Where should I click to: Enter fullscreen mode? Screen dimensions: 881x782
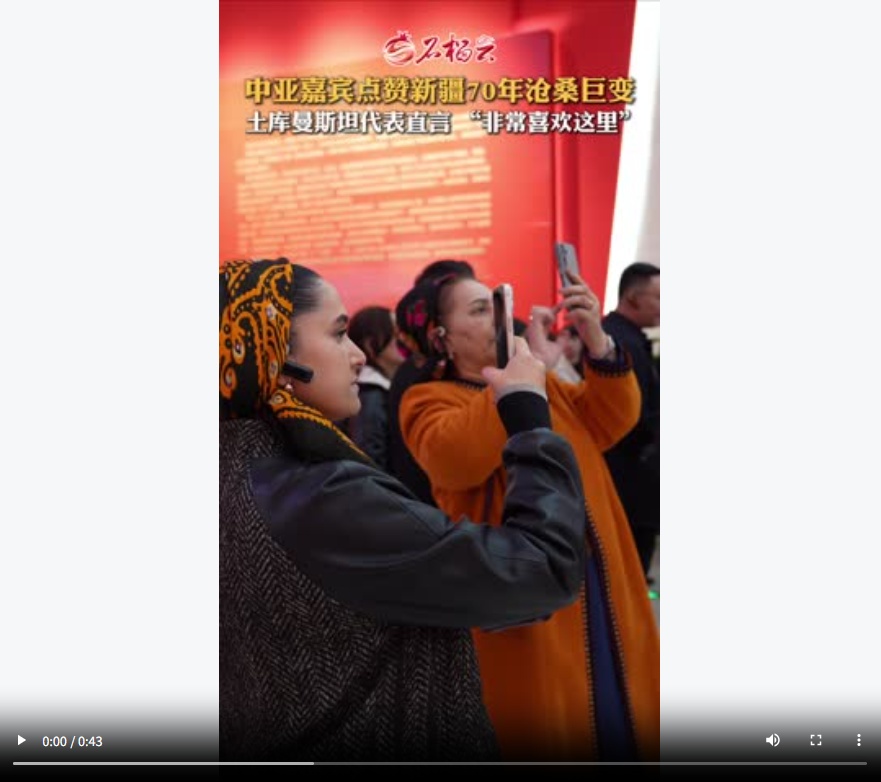pos(816,741)
